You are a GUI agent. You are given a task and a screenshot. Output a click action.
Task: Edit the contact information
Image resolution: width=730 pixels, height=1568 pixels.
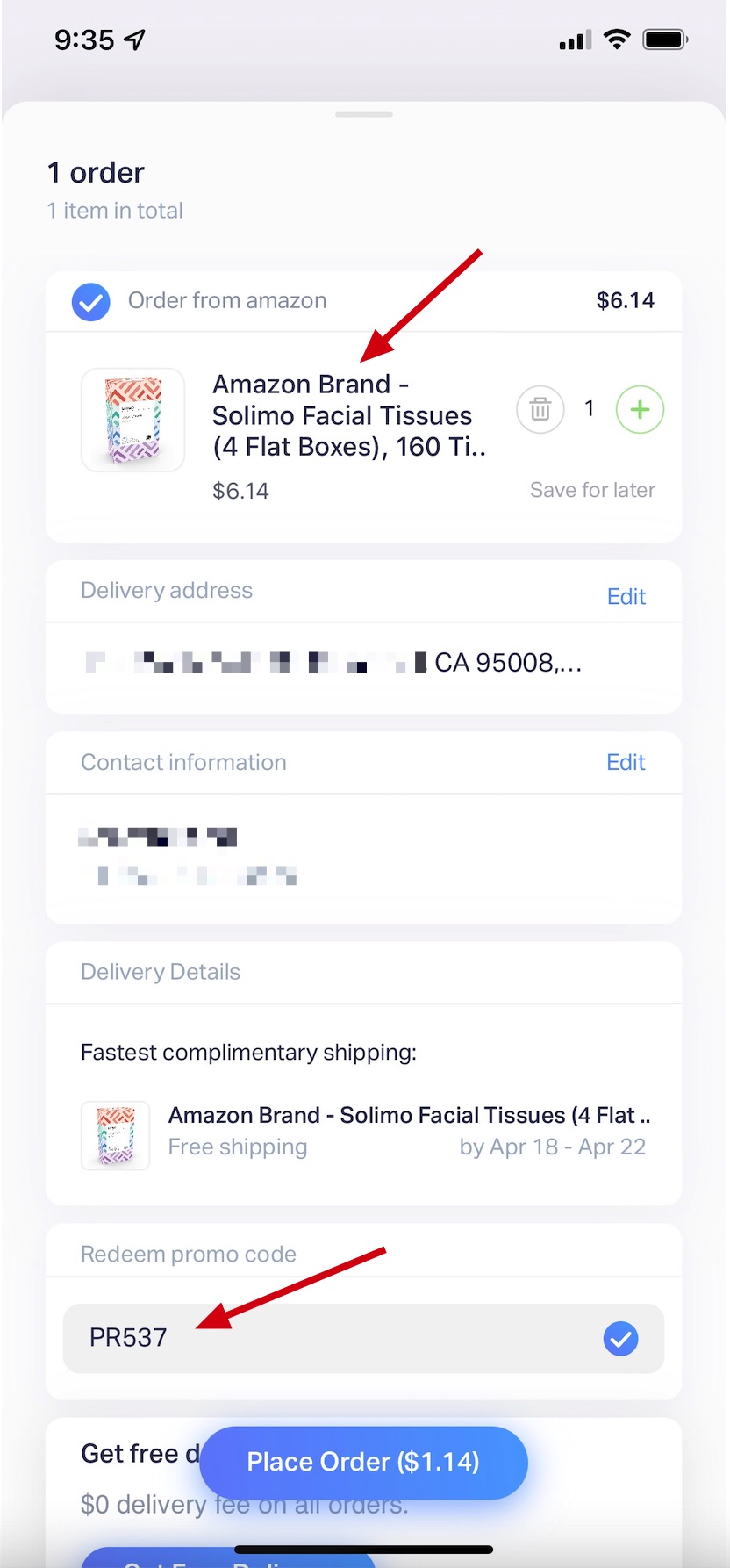click(626, 762)
